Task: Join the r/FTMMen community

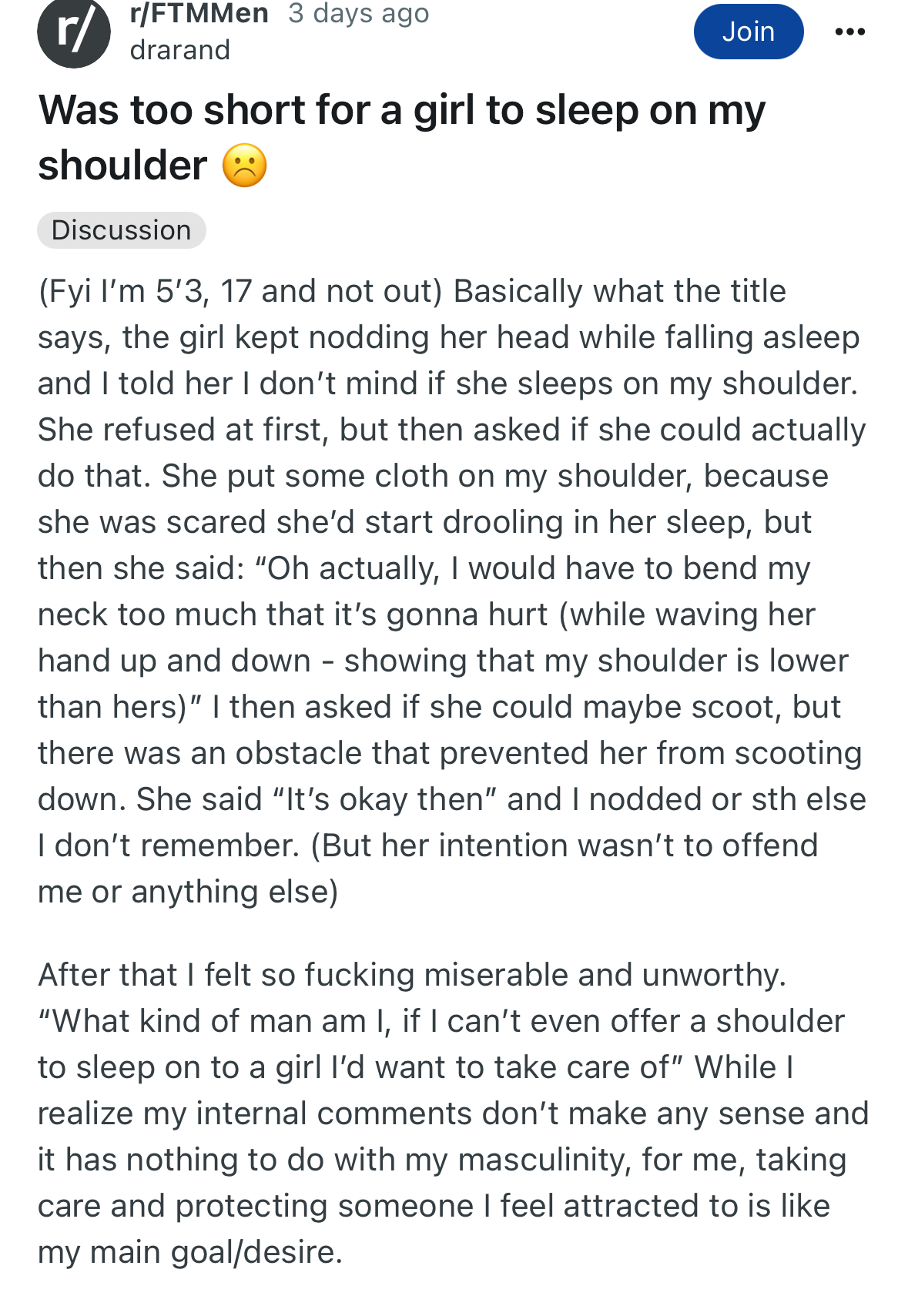Action: point(748,32)
